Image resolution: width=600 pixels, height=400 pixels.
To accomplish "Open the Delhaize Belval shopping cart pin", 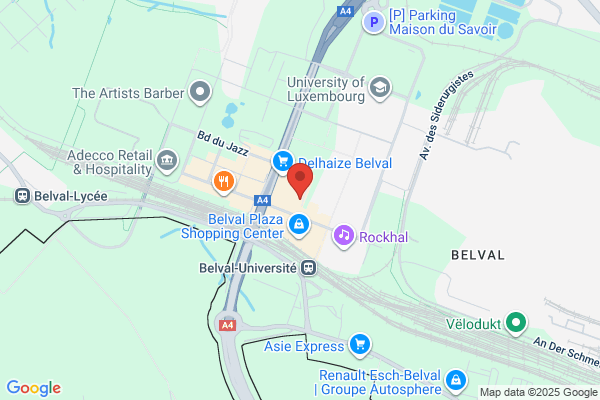I will pos(283,162).
